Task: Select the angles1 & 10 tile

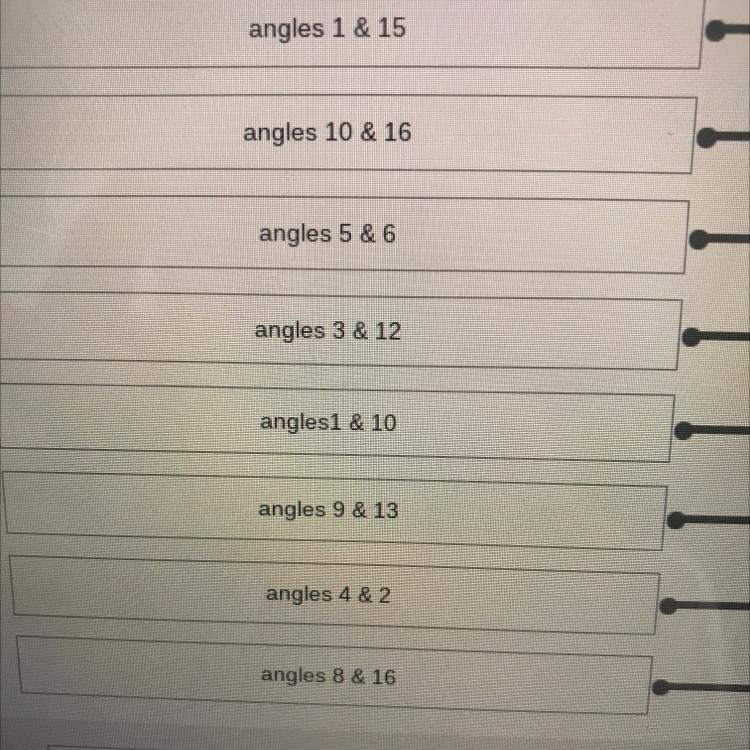Action: click(328, 423)
